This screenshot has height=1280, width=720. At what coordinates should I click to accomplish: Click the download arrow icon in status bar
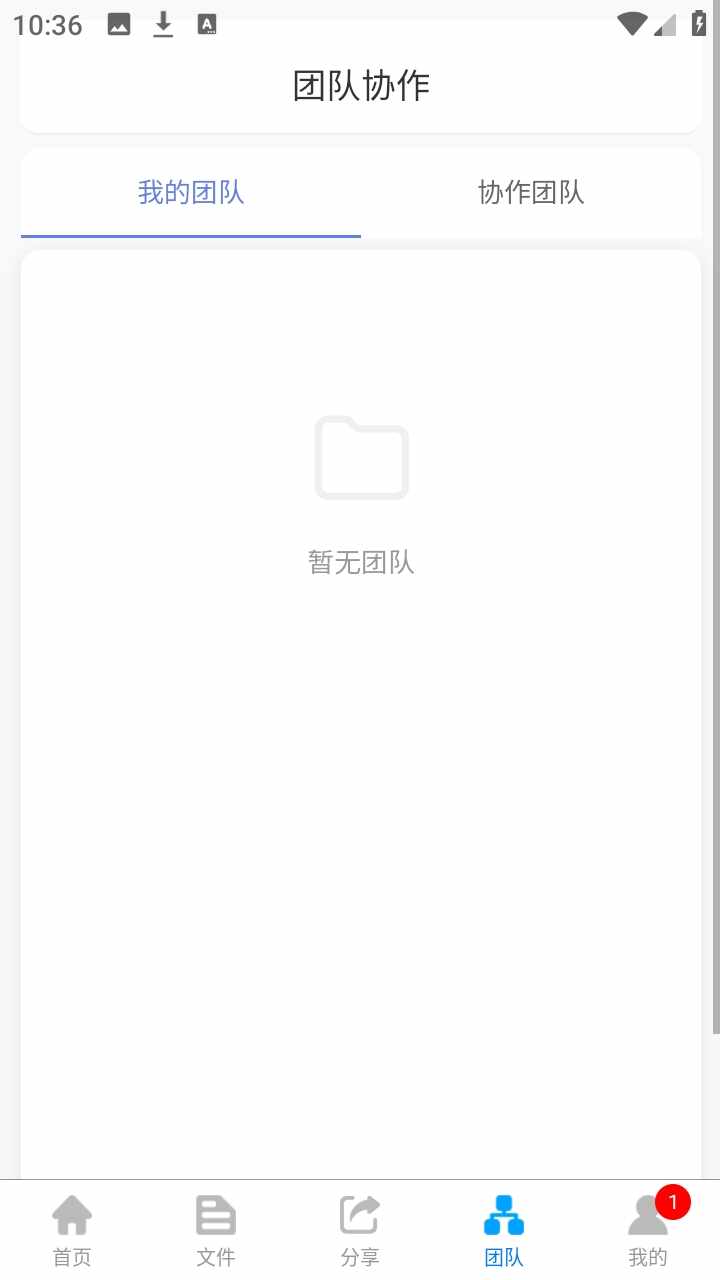coord(162,25)
